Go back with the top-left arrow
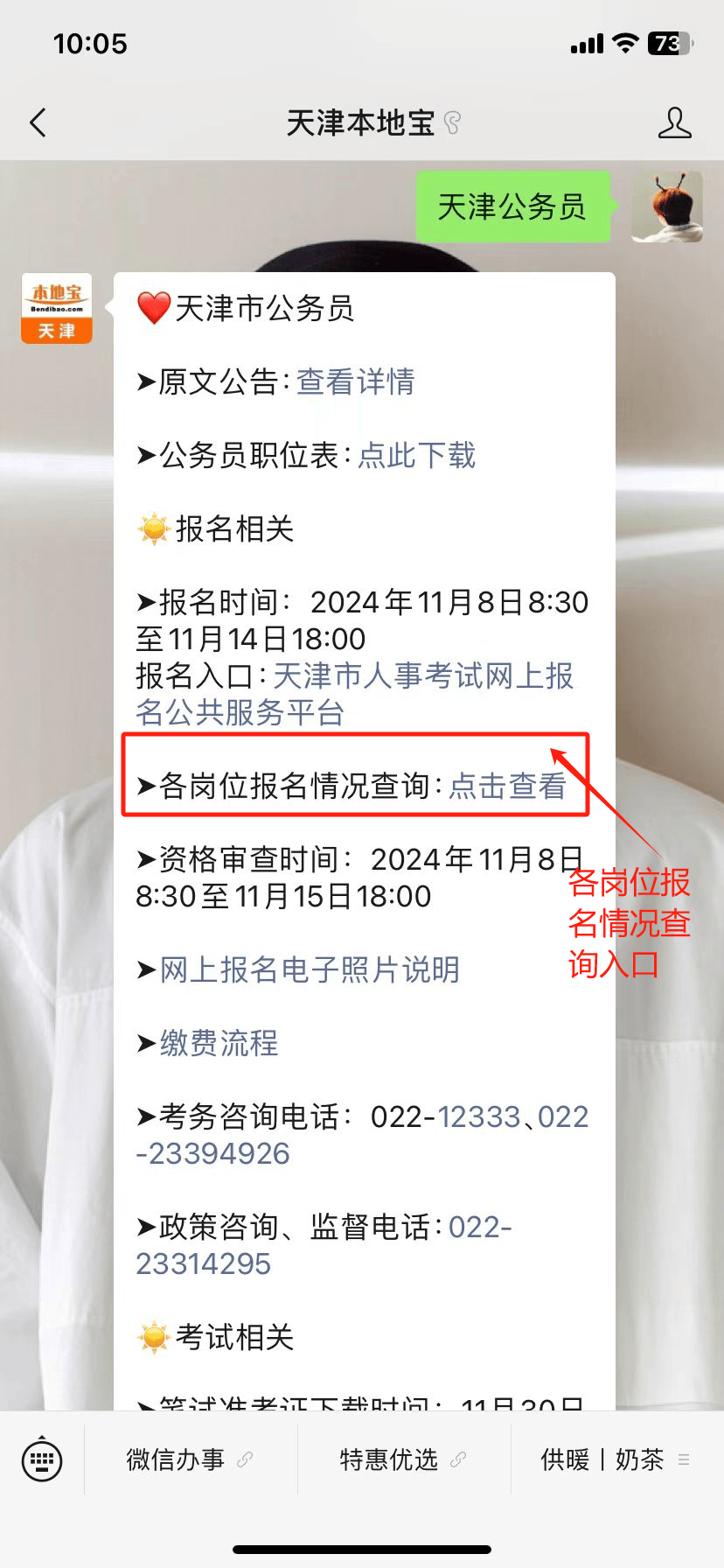The image size is (724, 1568). [38, 122]
